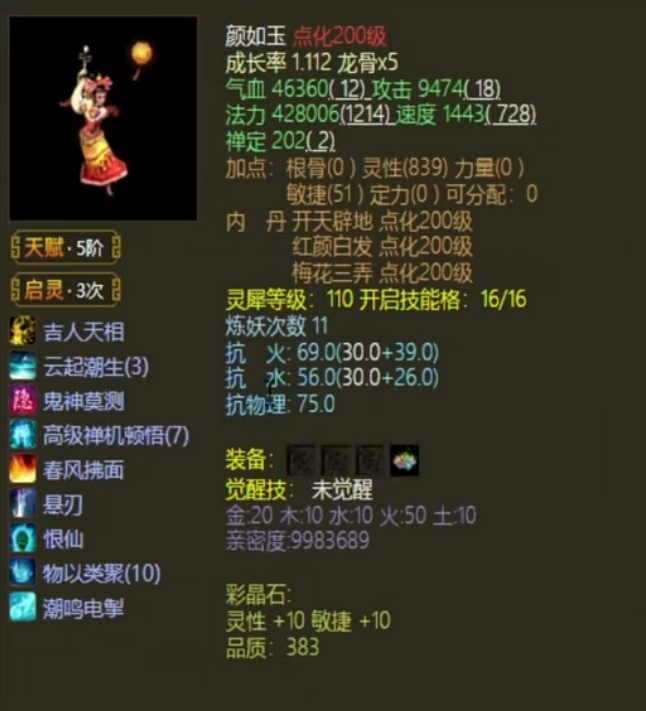View the 吉人天相 skill details

[x=84, y=331]
